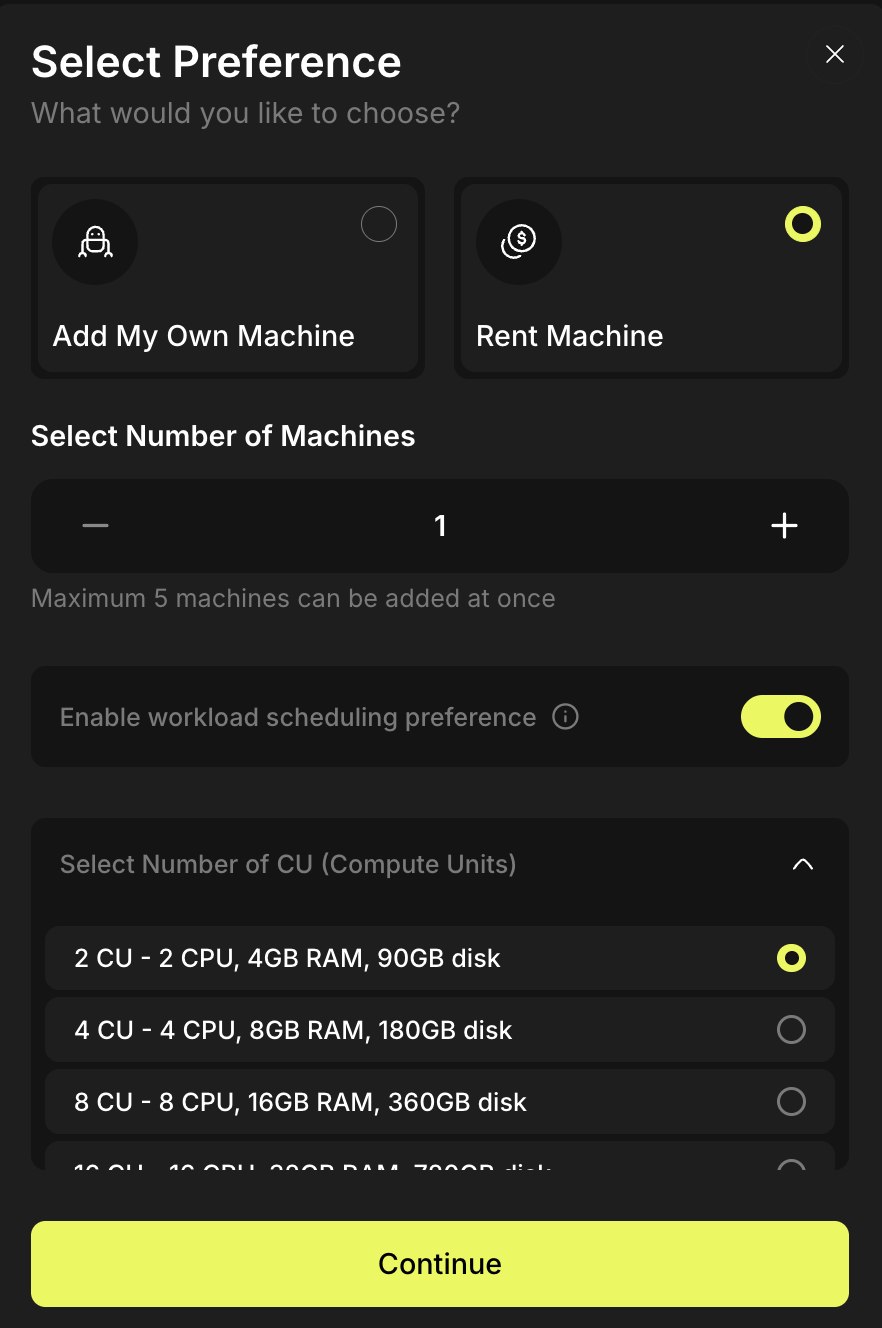882x1328 pixels.
Task: Select the Add My Own Machine option
Action: pos(227,278)
